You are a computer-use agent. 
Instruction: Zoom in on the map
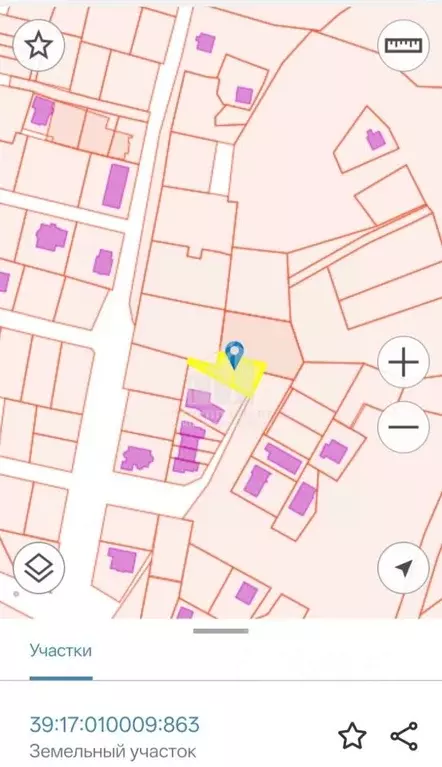pos(403,362)
